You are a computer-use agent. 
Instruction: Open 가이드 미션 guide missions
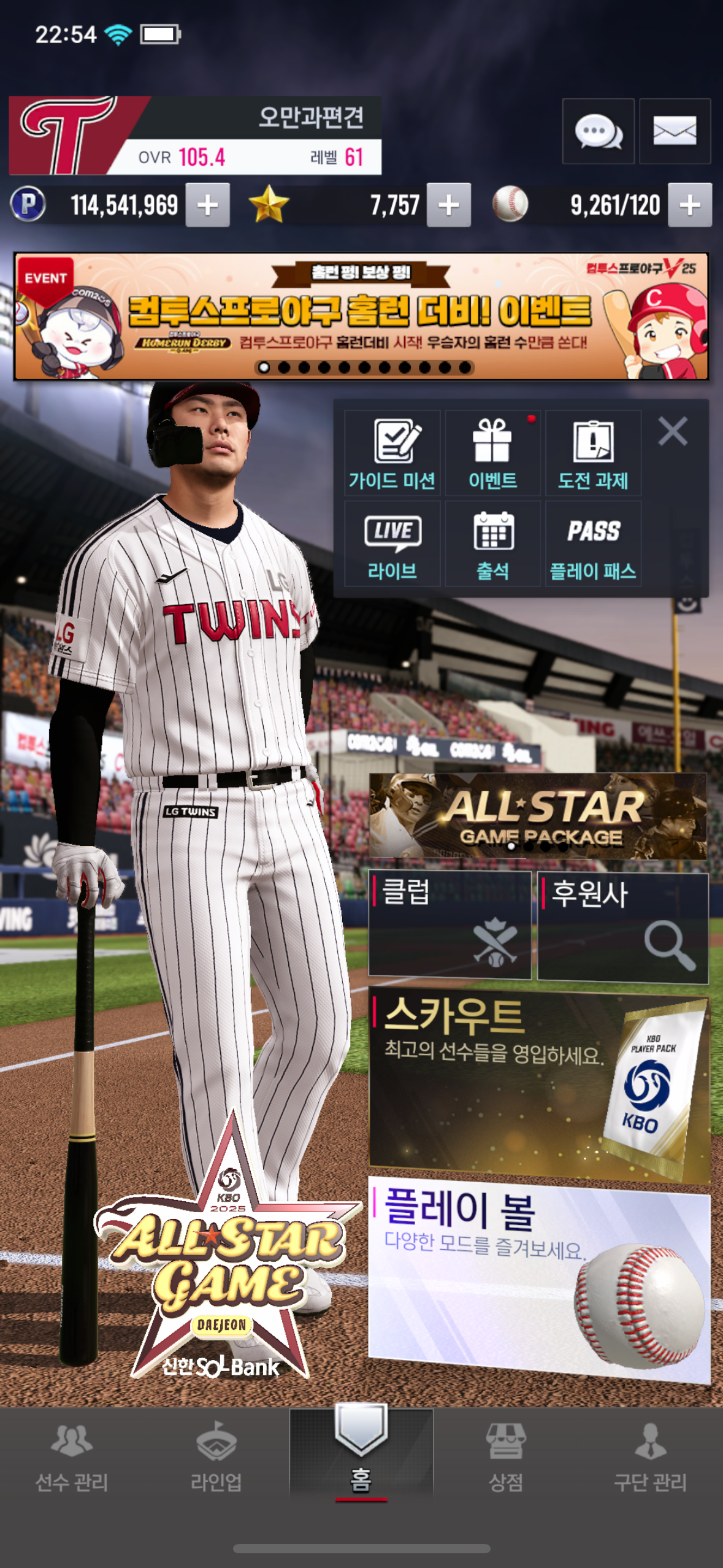(x=392, y=453)
